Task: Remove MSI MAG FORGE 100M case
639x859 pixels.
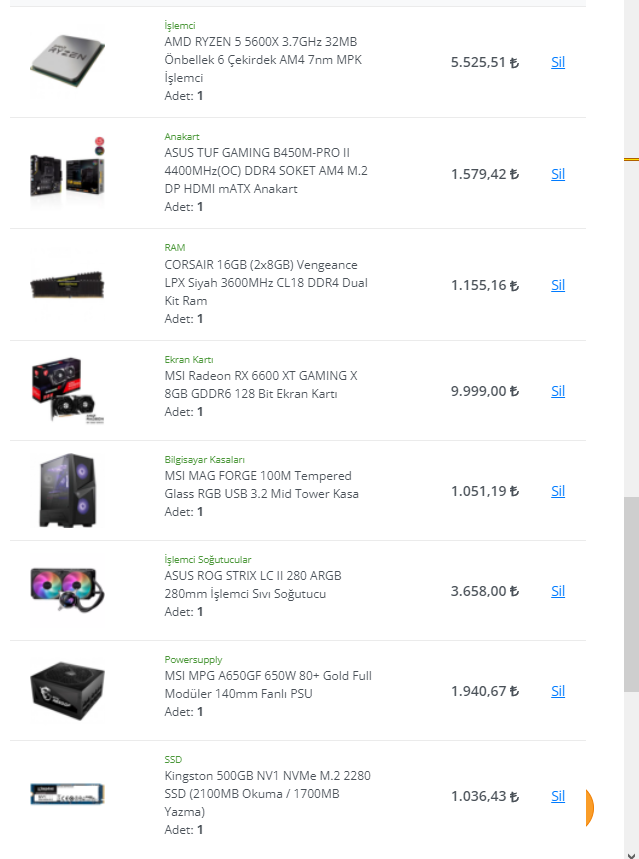Action: click(558, 491)
